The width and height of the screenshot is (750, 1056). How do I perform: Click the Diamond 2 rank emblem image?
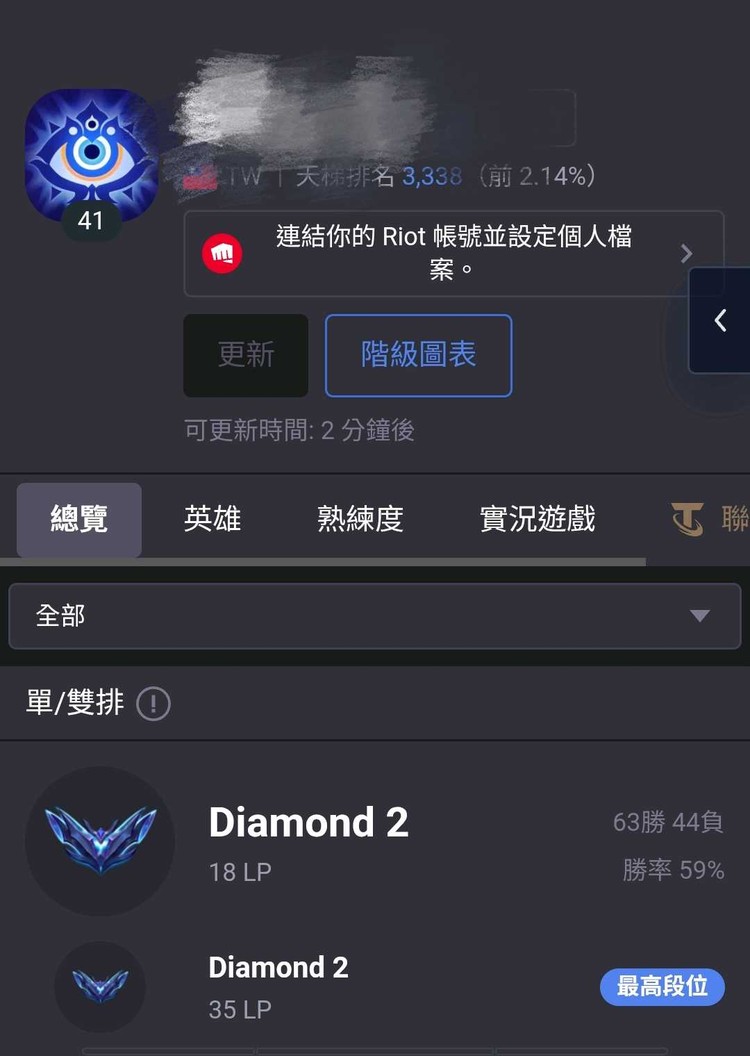point(101,841)
